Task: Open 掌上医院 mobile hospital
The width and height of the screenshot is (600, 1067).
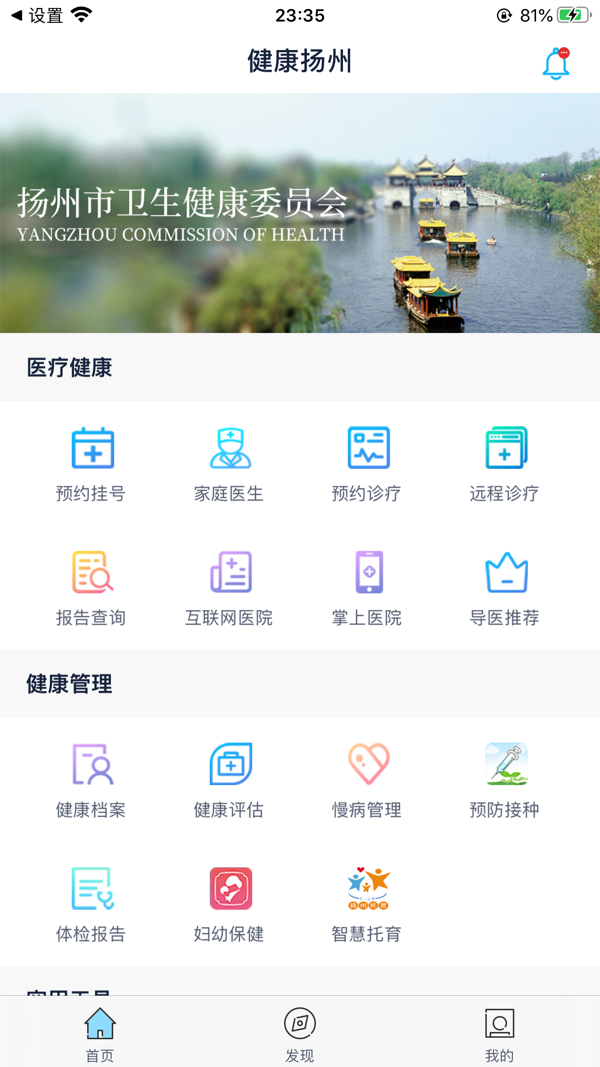Action: tap(368, 588)
